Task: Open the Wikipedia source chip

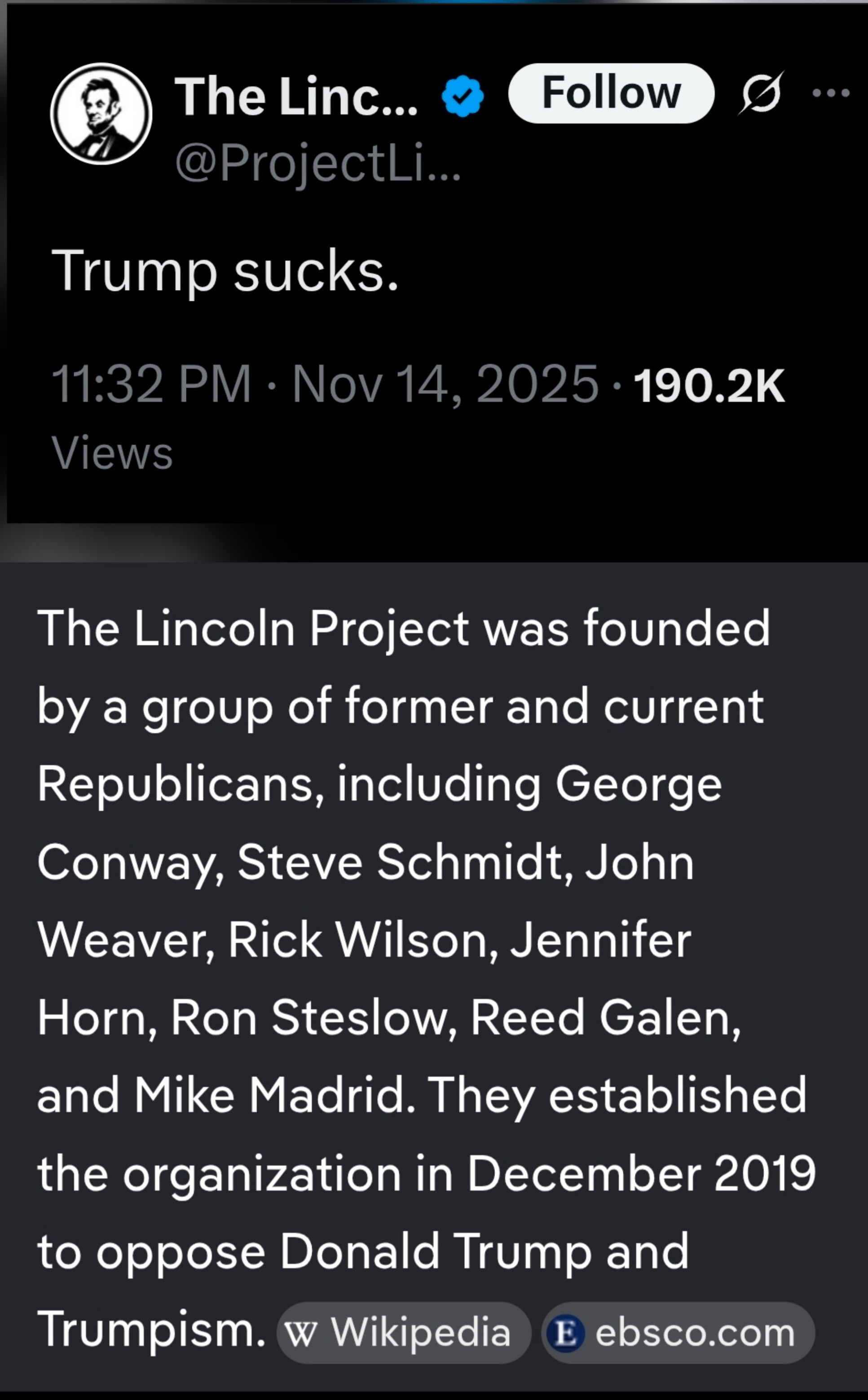Action: [x=403, y=1333]
